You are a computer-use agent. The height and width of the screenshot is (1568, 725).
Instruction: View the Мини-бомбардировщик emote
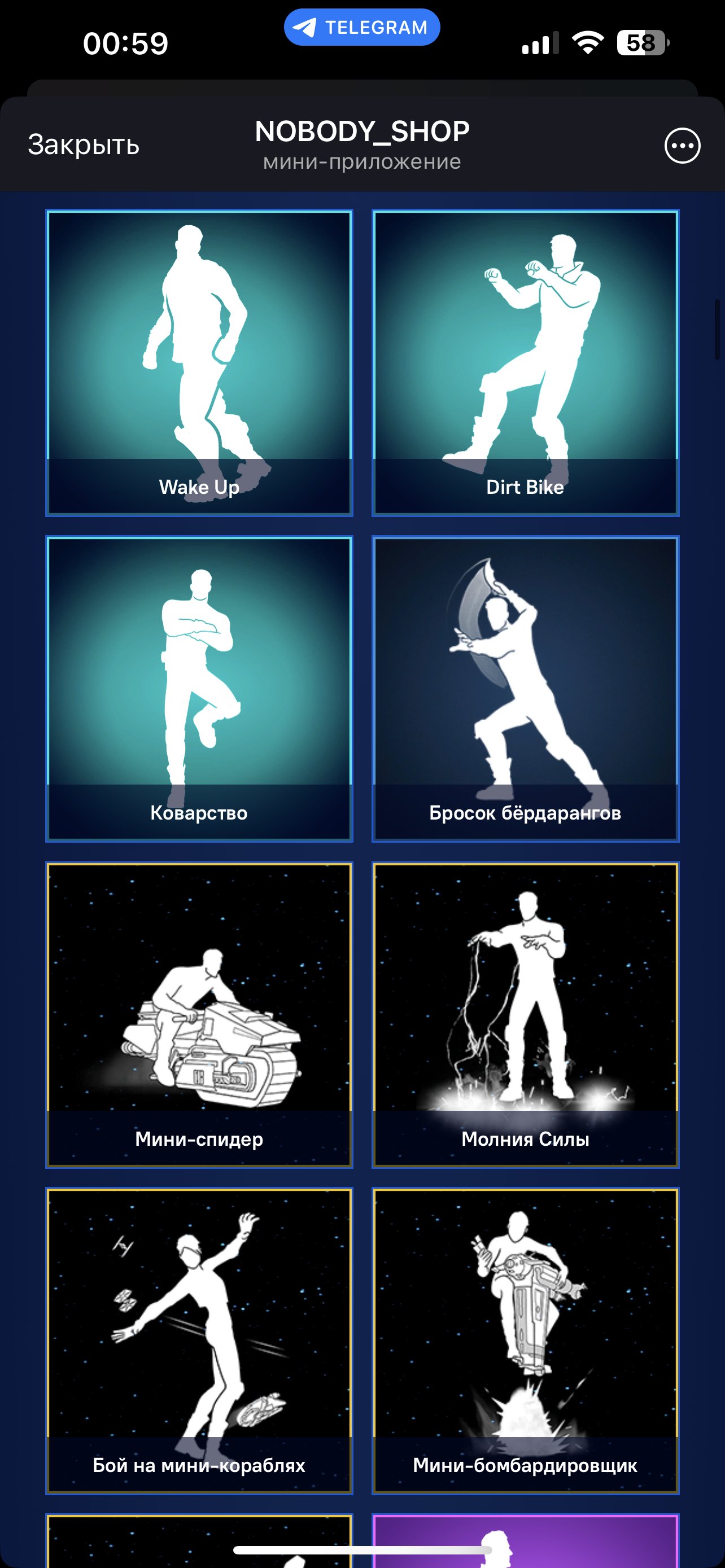[525, 1341]
